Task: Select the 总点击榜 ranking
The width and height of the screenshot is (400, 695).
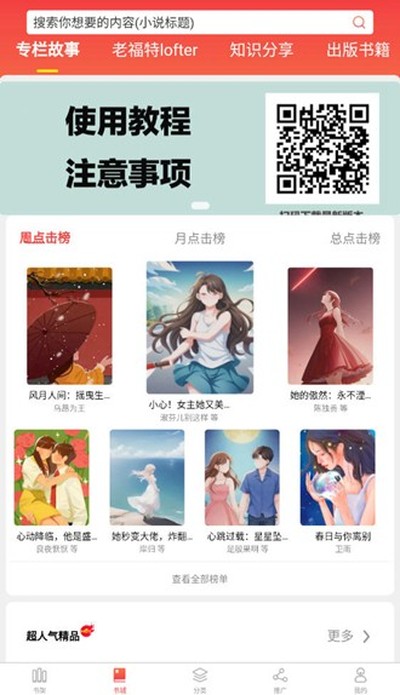Action: click(x=355, y=238)
